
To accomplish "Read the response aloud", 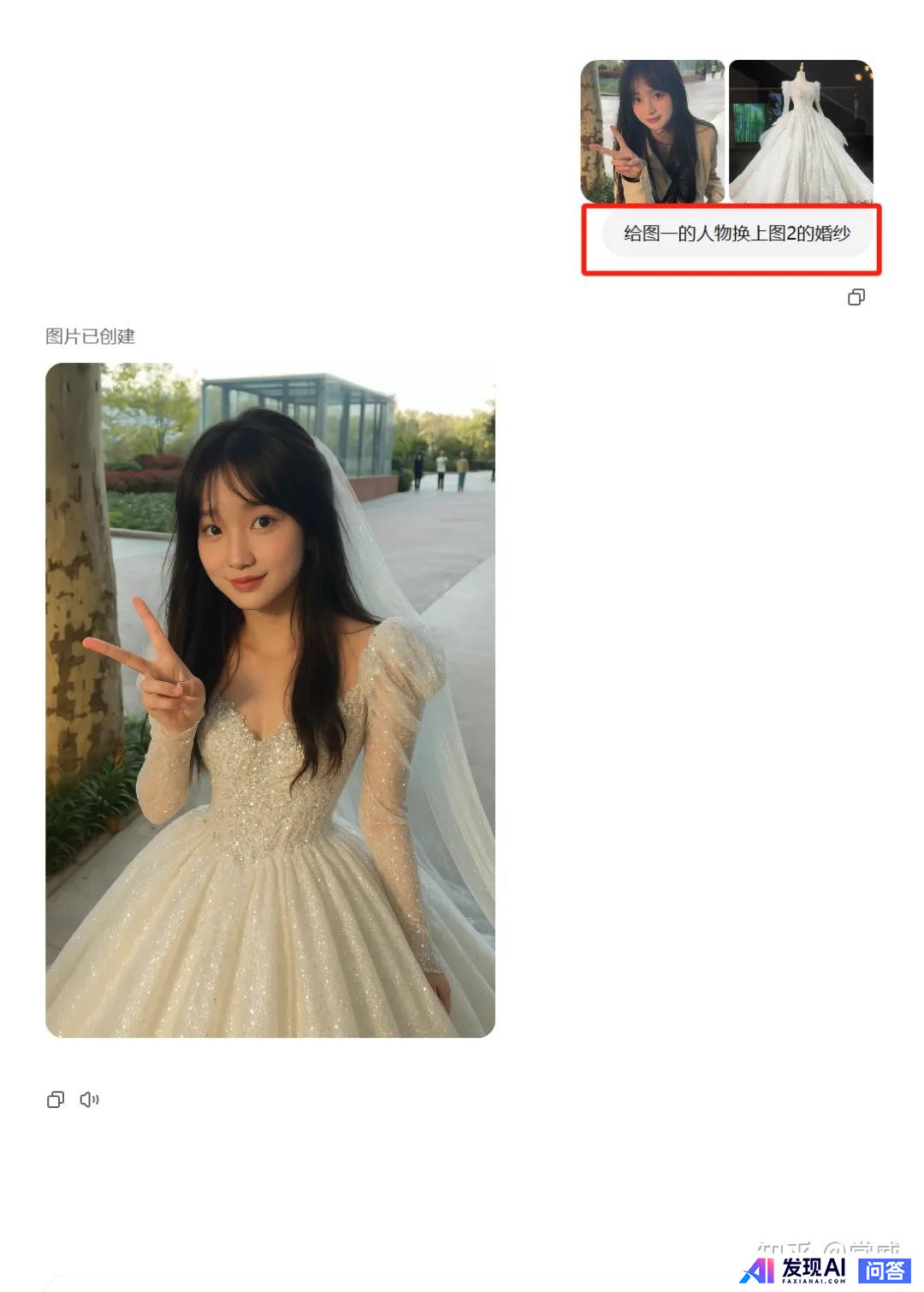I will (89, 1099).
